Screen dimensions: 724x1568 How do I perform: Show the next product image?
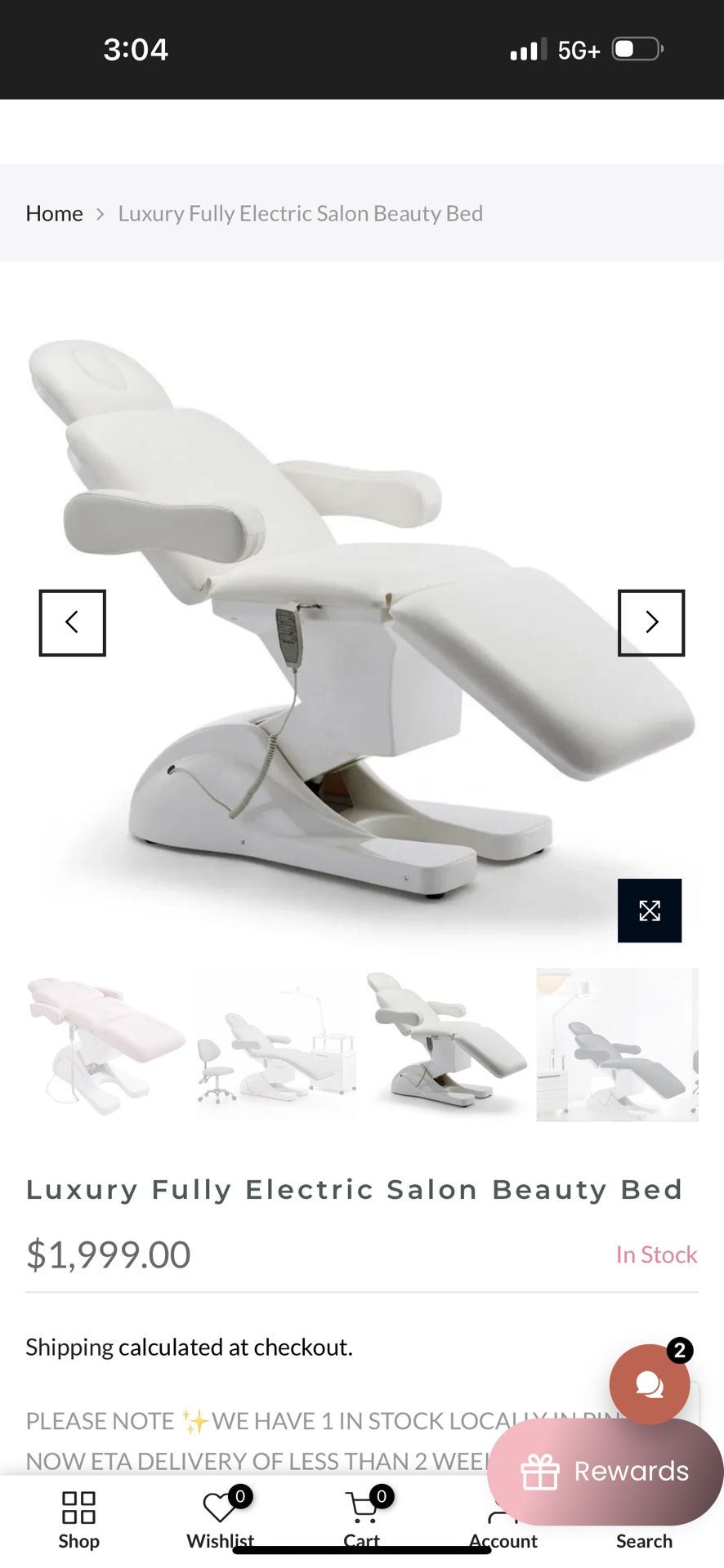650,622
